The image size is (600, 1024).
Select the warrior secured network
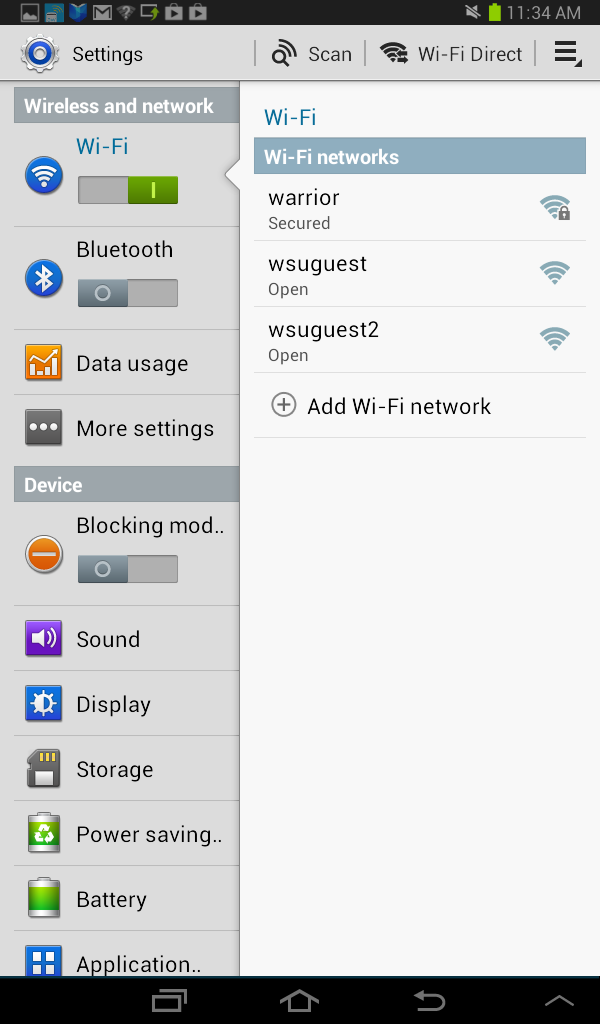point(419,208)
